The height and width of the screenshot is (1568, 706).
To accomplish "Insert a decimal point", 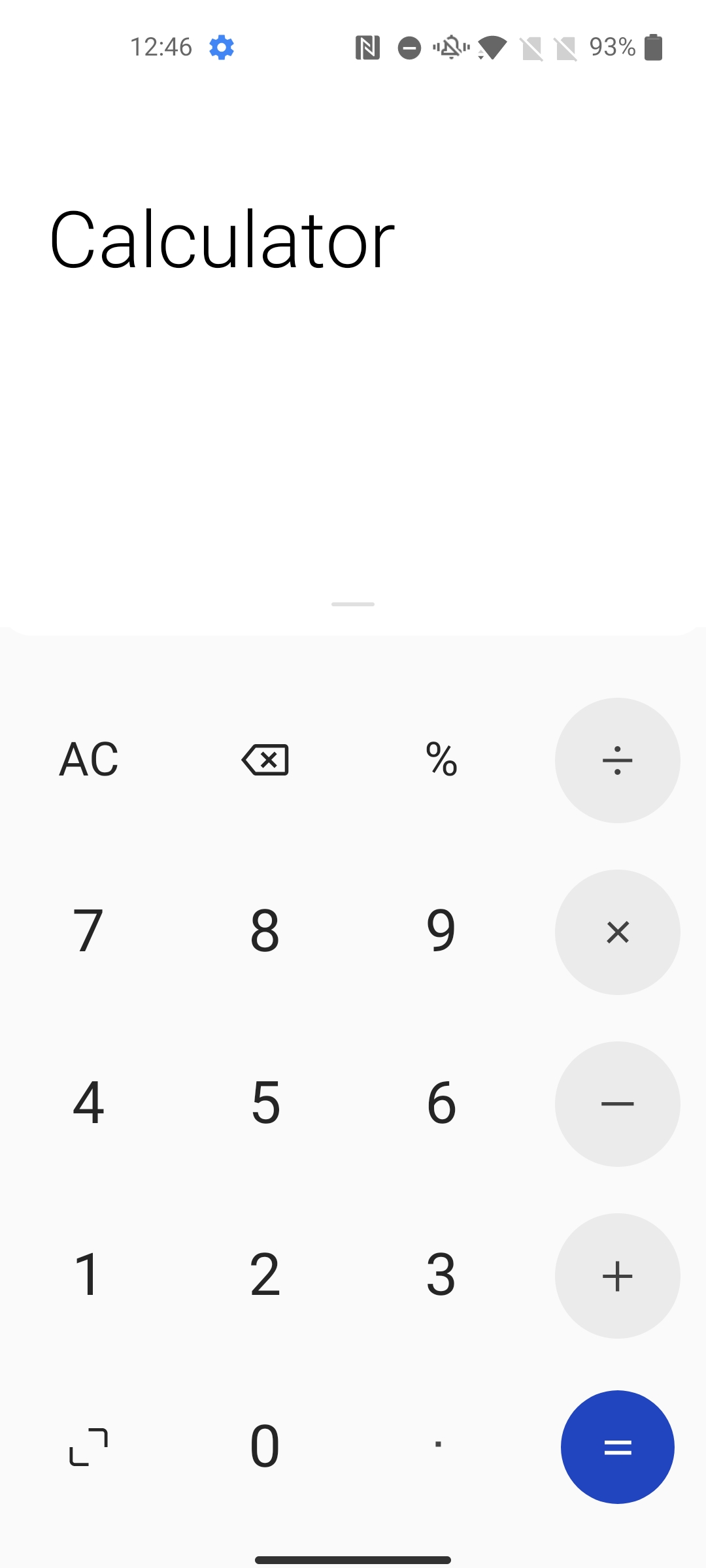I will point(438,1444).
